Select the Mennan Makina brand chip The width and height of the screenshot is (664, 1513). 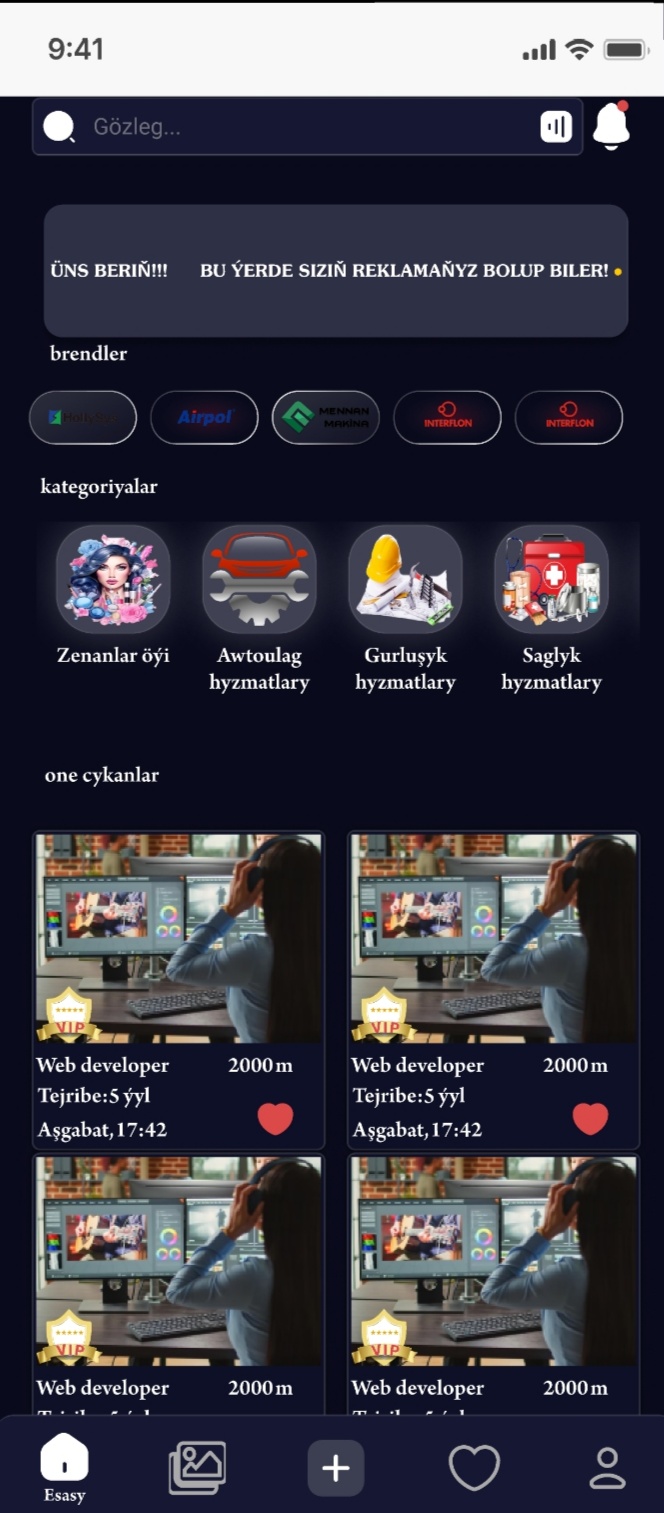click(326, 417)
